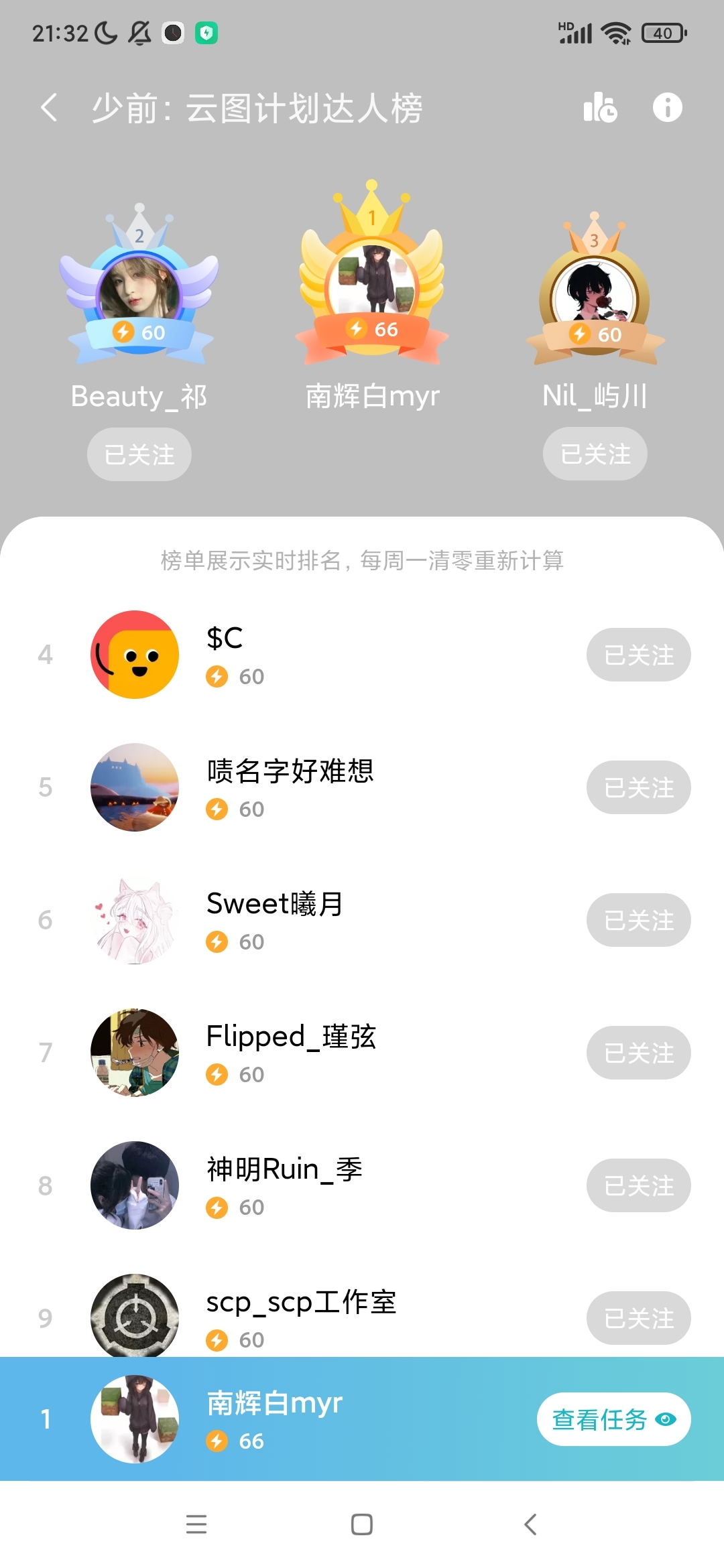Image resolution: width=724 pixels, height=1568 pixels.
Task: Toggle 已关注 under Beauty_祁
Action: point(138,454)
